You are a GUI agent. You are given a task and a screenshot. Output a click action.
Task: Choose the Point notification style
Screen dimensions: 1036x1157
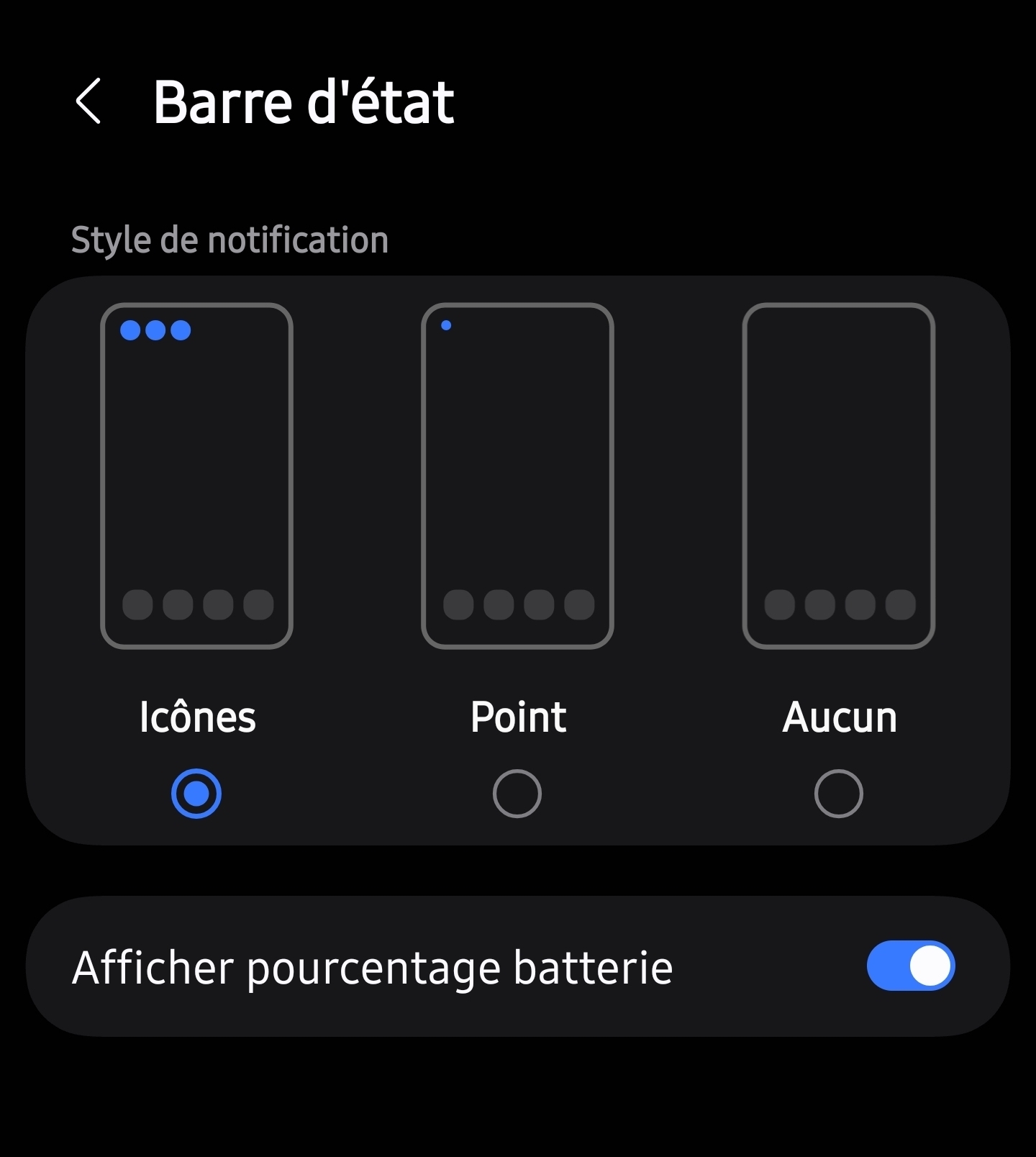517,793
